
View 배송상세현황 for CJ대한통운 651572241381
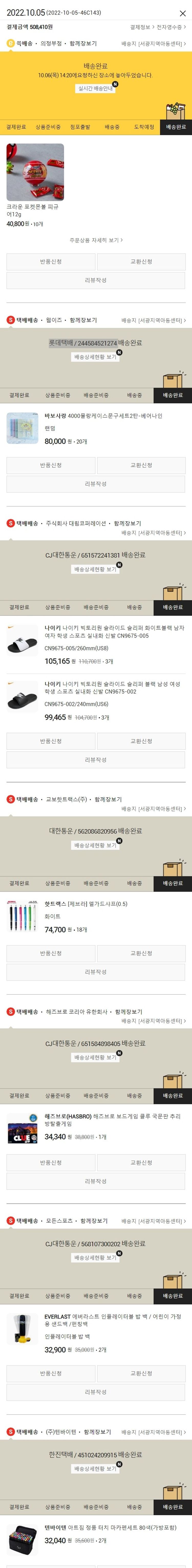(95, 569)
